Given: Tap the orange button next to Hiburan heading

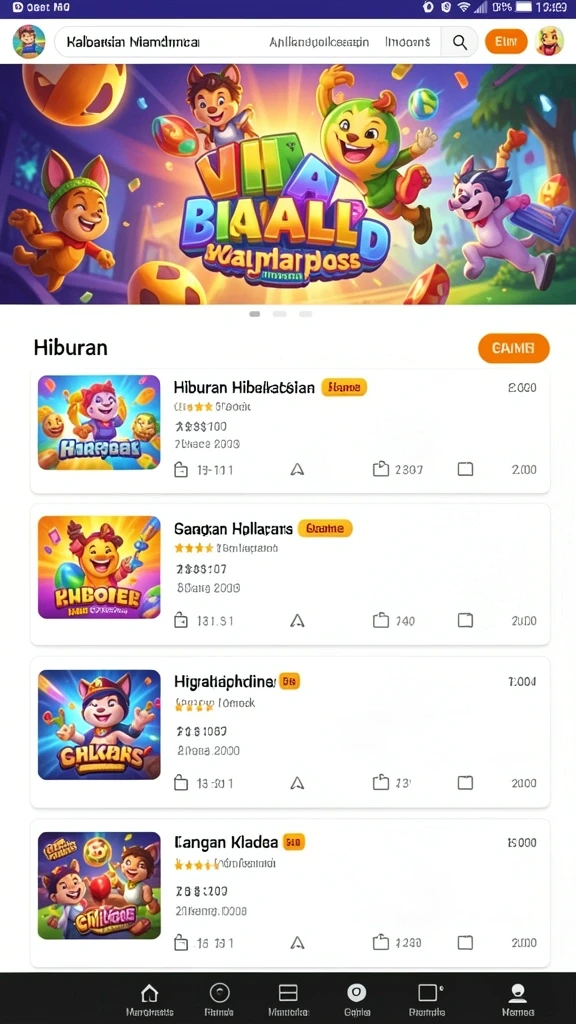Looking at the screenshot, I should pyautogui.click(x=514, y=348).
